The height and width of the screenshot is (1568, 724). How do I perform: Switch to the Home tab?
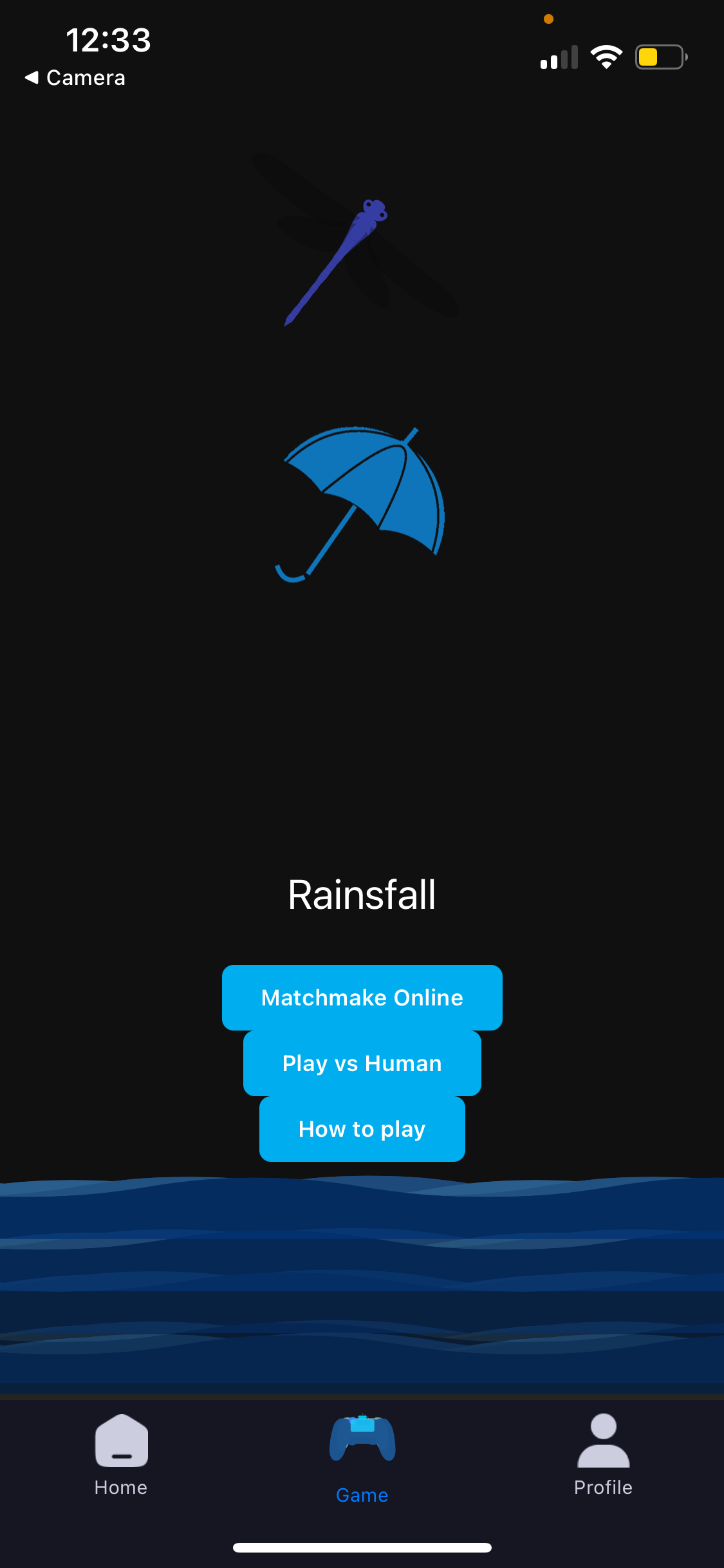point(121,1455)
